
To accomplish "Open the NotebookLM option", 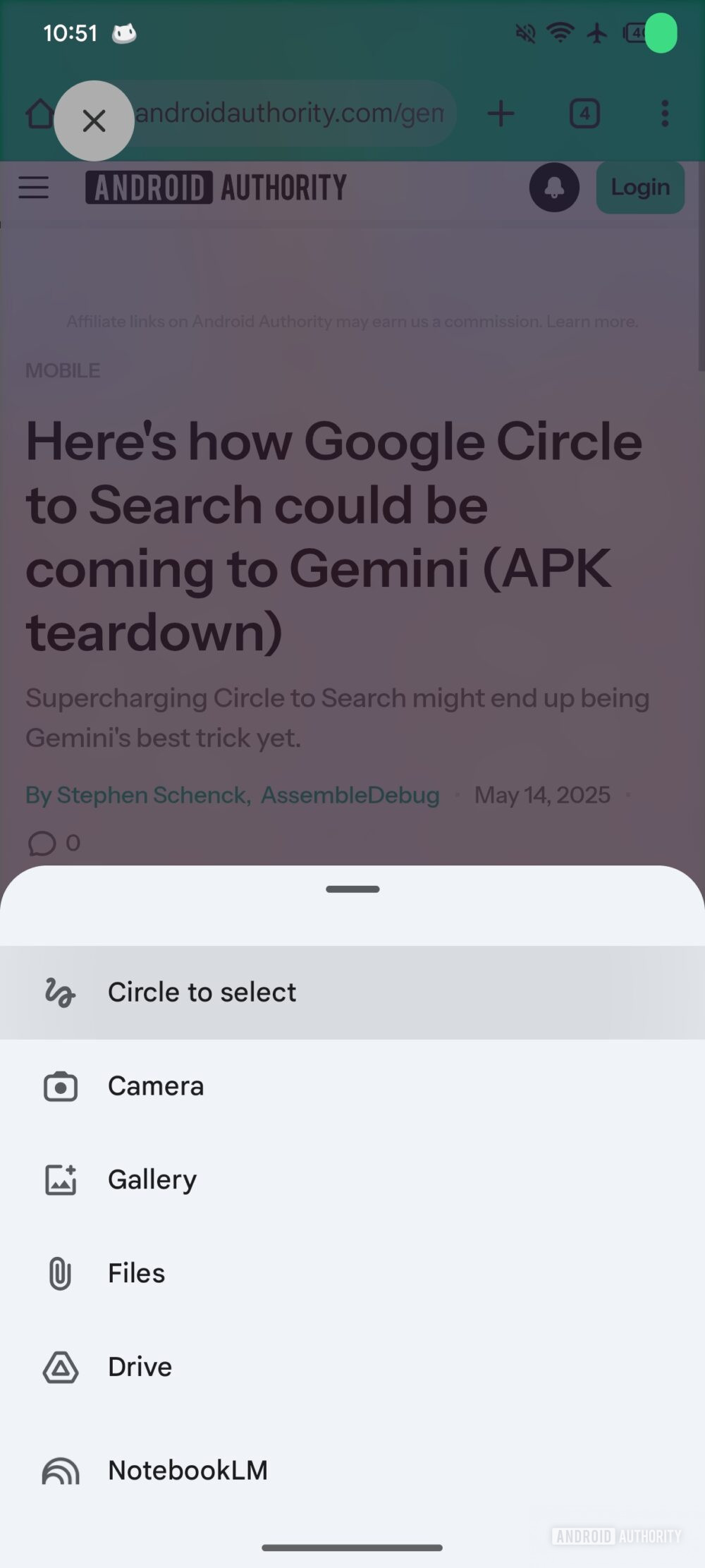I will click(187, 1471).
